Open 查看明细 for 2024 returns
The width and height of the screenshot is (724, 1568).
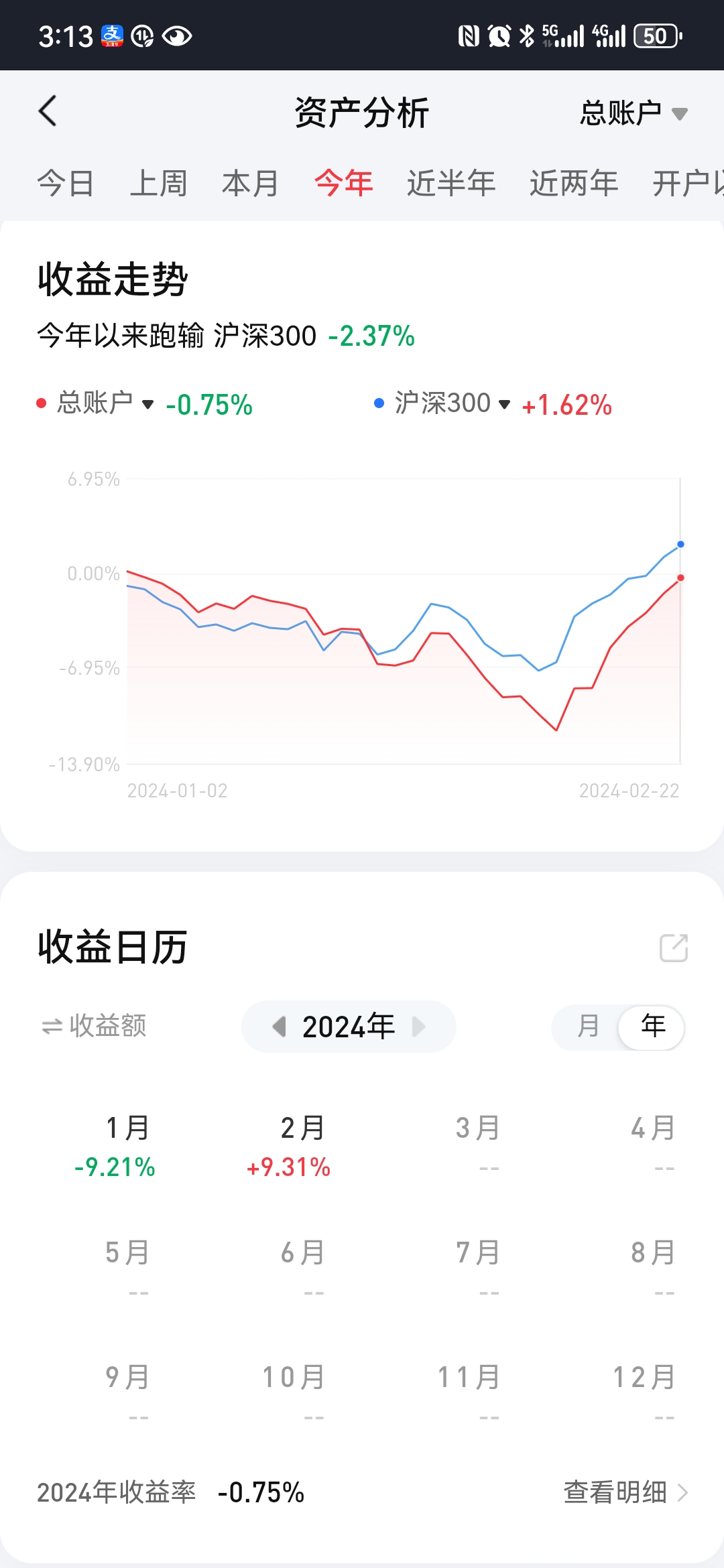[625, 1493]
